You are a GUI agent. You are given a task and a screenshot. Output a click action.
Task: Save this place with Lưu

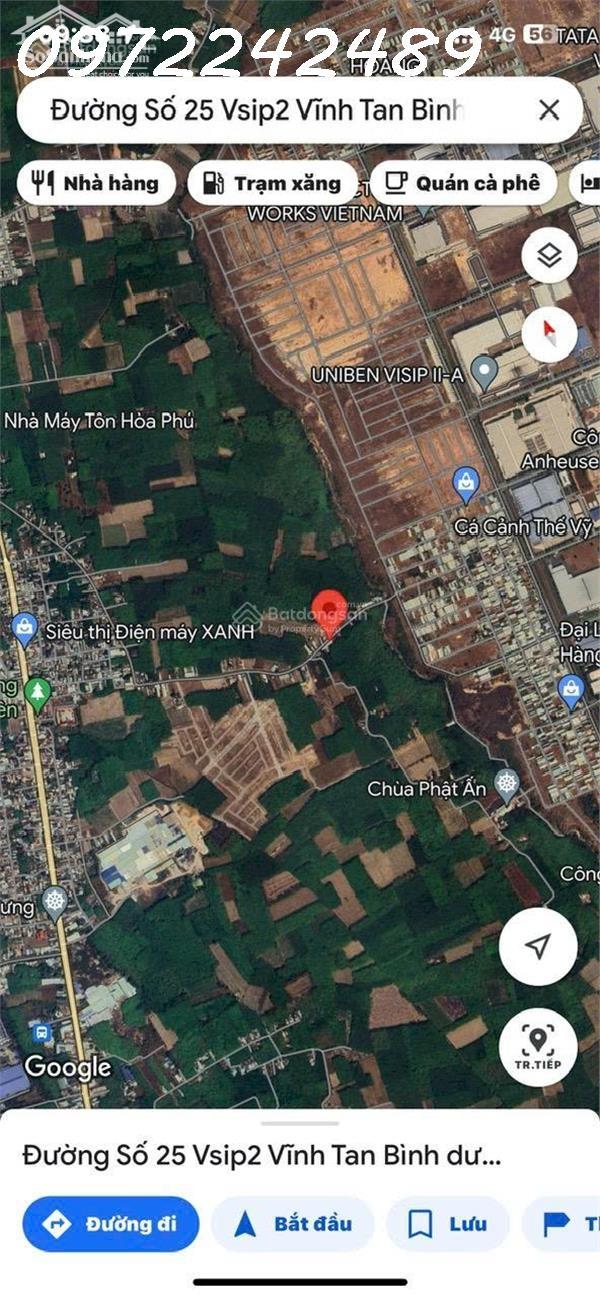coord(448,1224)
